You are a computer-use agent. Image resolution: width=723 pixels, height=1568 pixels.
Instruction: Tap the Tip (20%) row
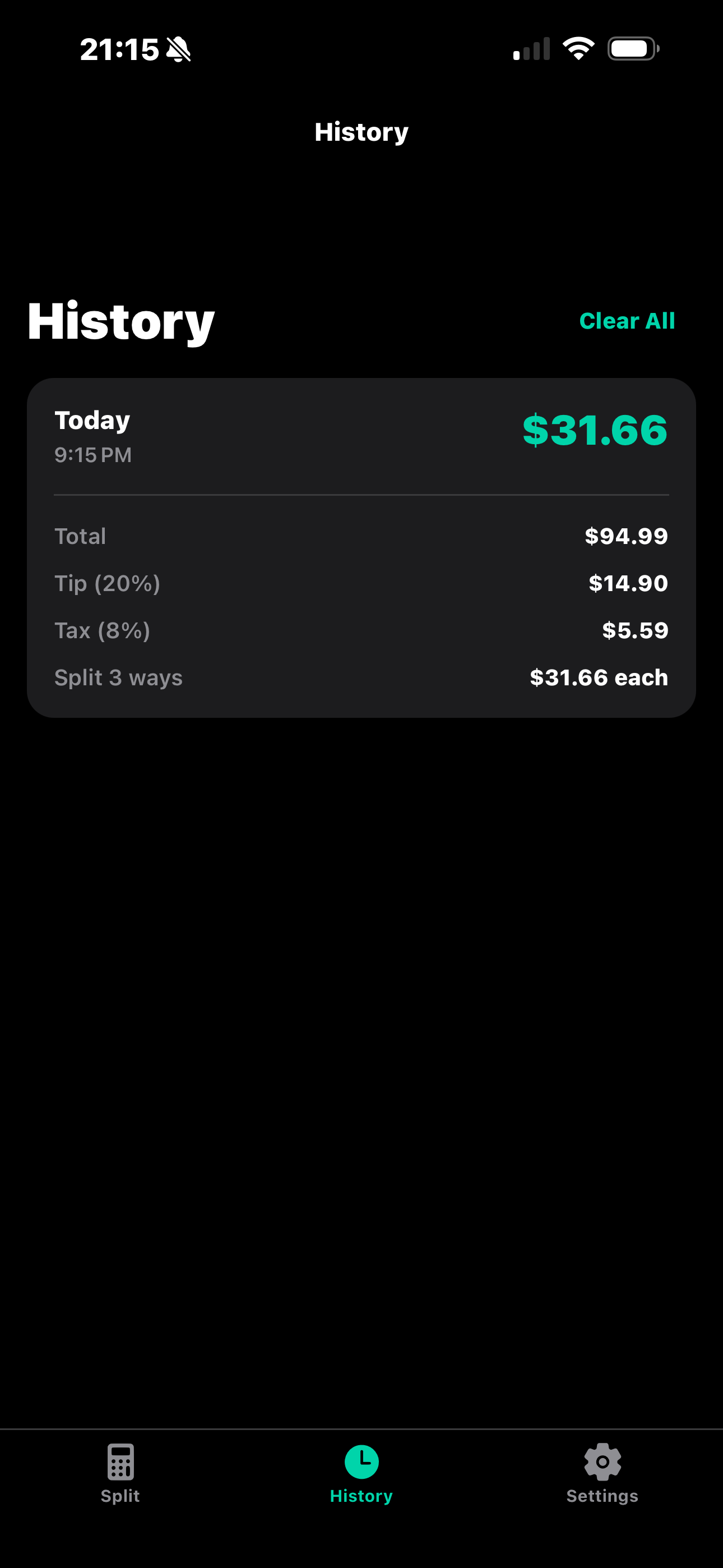click(361, 583)
